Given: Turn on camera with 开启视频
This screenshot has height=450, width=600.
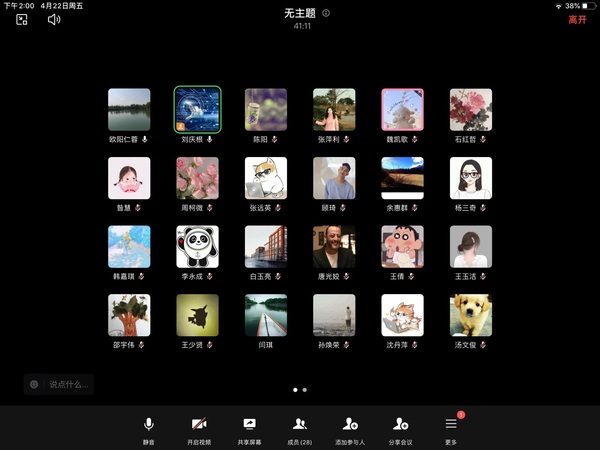Looking at the screenshot, I should click(x=199, y=428).
